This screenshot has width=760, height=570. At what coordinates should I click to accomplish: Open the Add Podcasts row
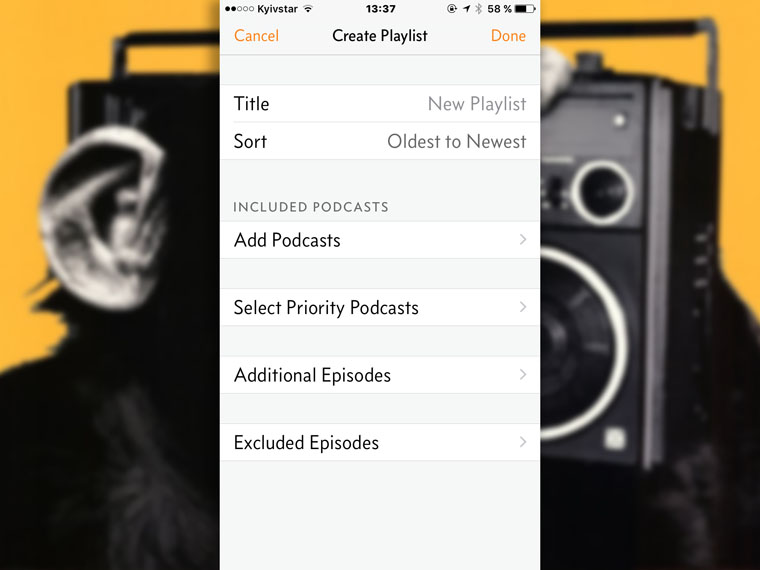[380, 240]
